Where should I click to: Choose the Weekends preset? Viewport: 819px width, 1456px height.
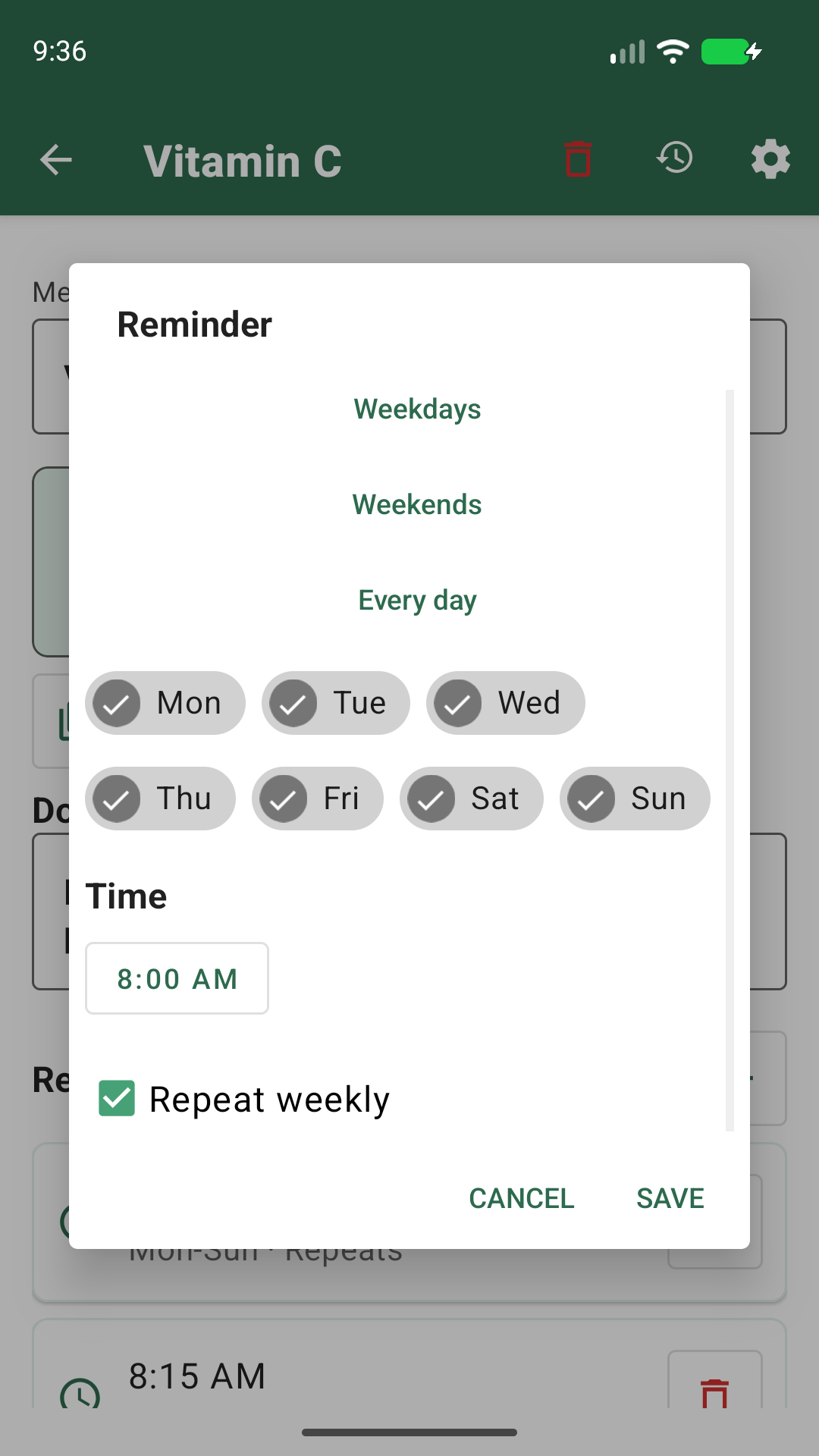coord(417,505)
